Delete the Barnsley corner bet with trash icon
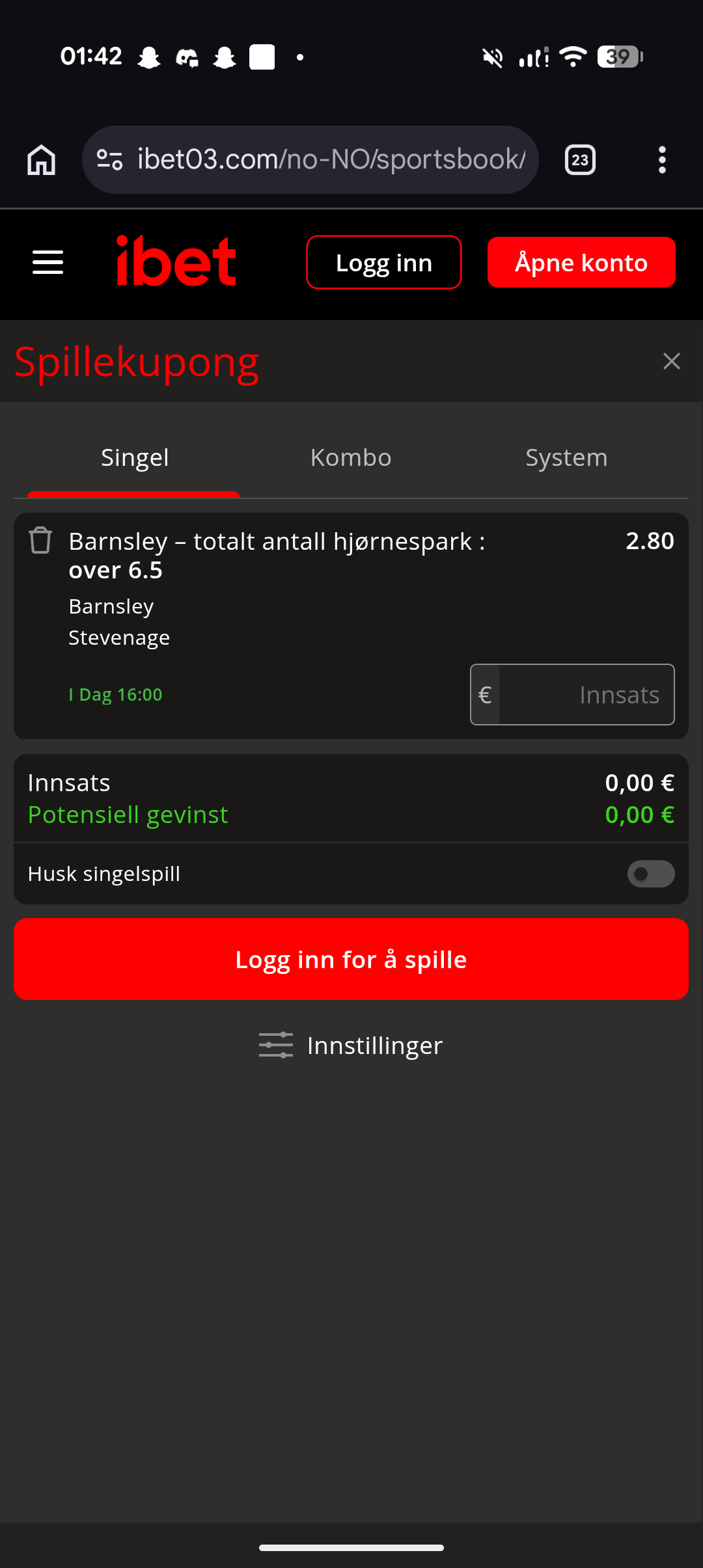 [x=40, y=540]
